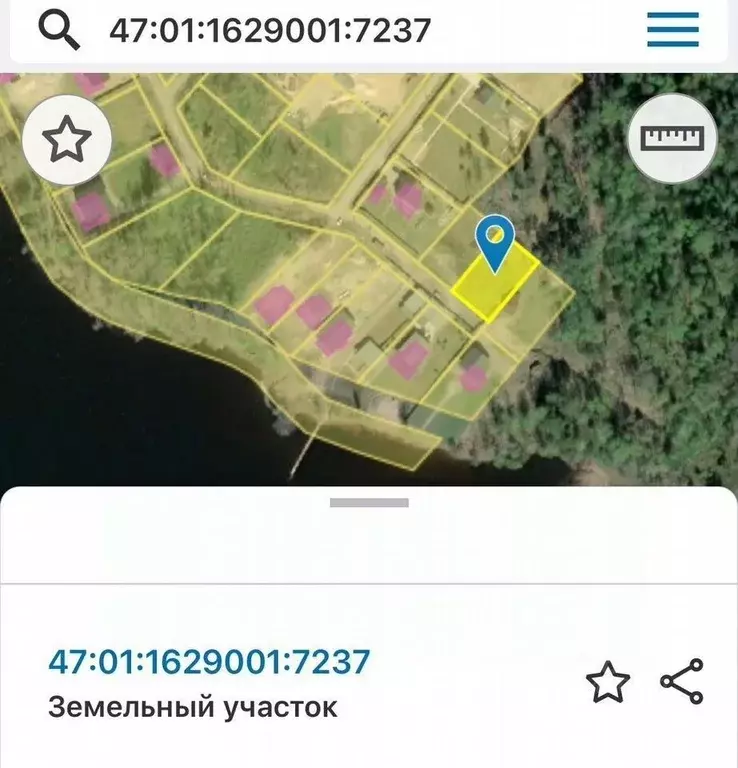The image size is (738, 768).
Task: Tap the blue location pin on the parcel
Action: click(494, 240)
